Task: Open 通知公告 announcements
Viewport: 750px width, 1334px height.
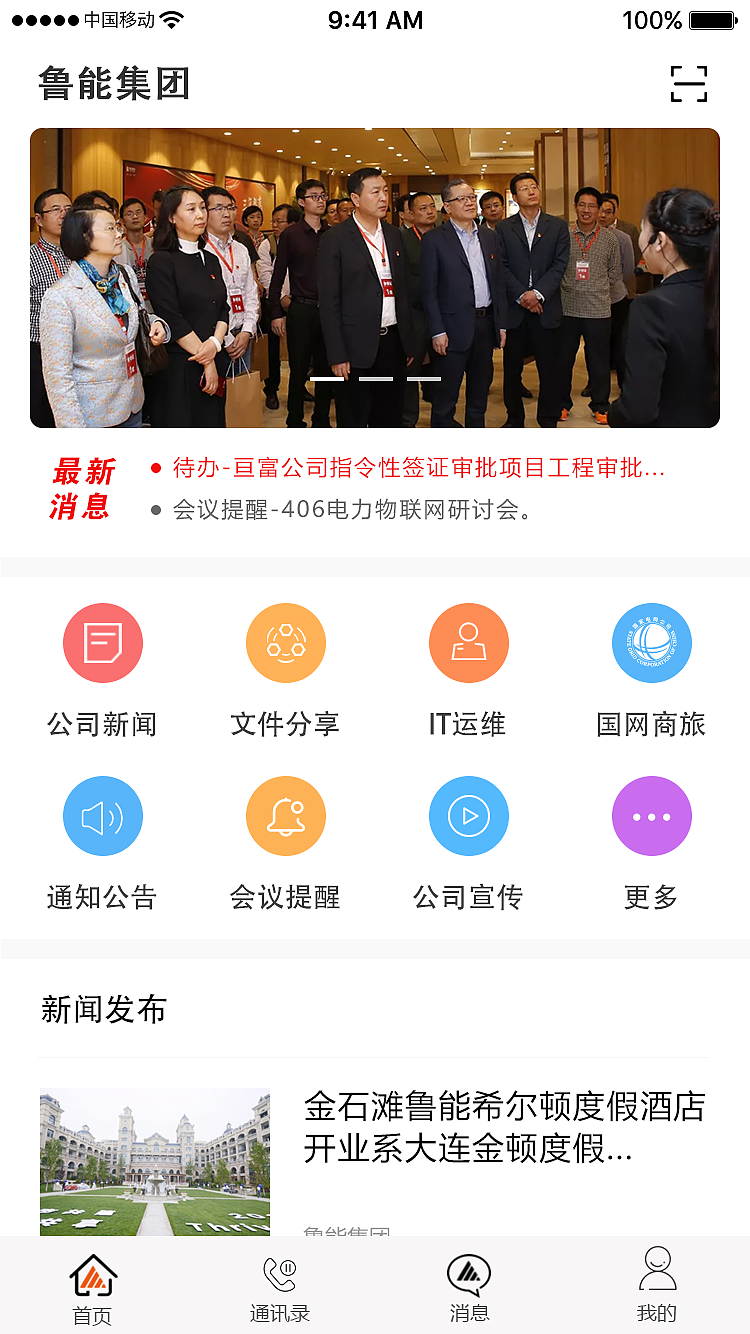Action: 103,816
